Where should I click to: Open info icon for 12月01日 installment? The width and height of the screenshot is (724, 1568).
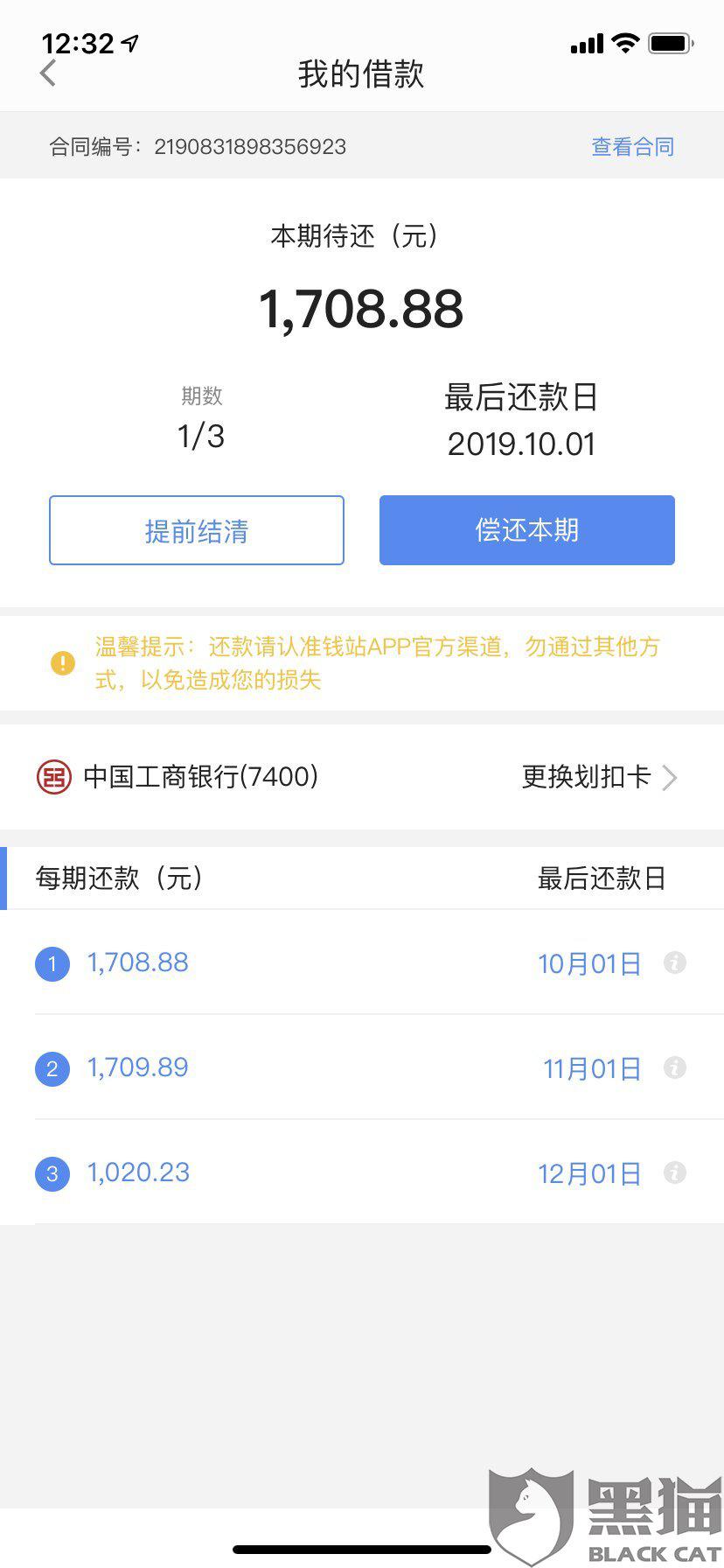tap(674, 1172)
